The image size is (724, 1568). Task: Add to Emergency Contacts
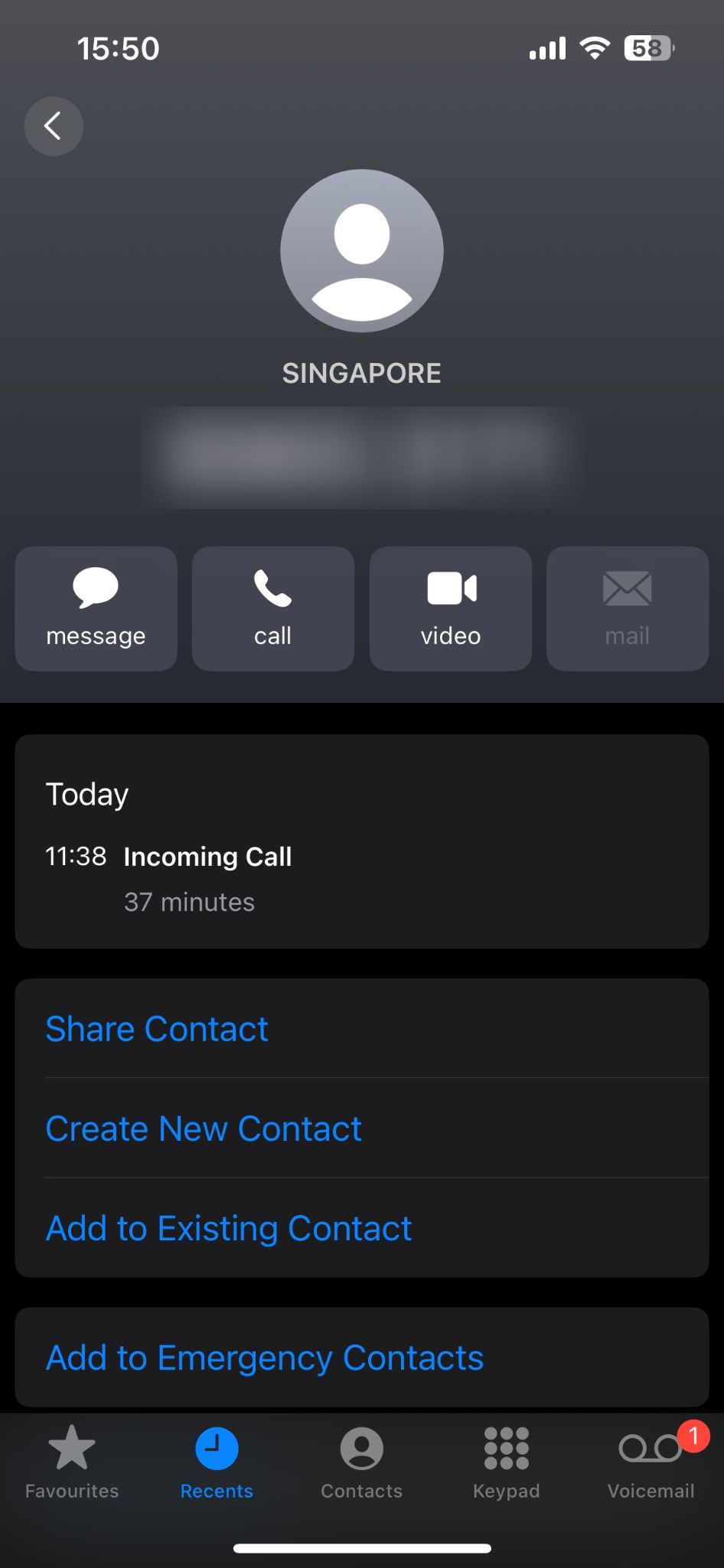click(265, 1357)
